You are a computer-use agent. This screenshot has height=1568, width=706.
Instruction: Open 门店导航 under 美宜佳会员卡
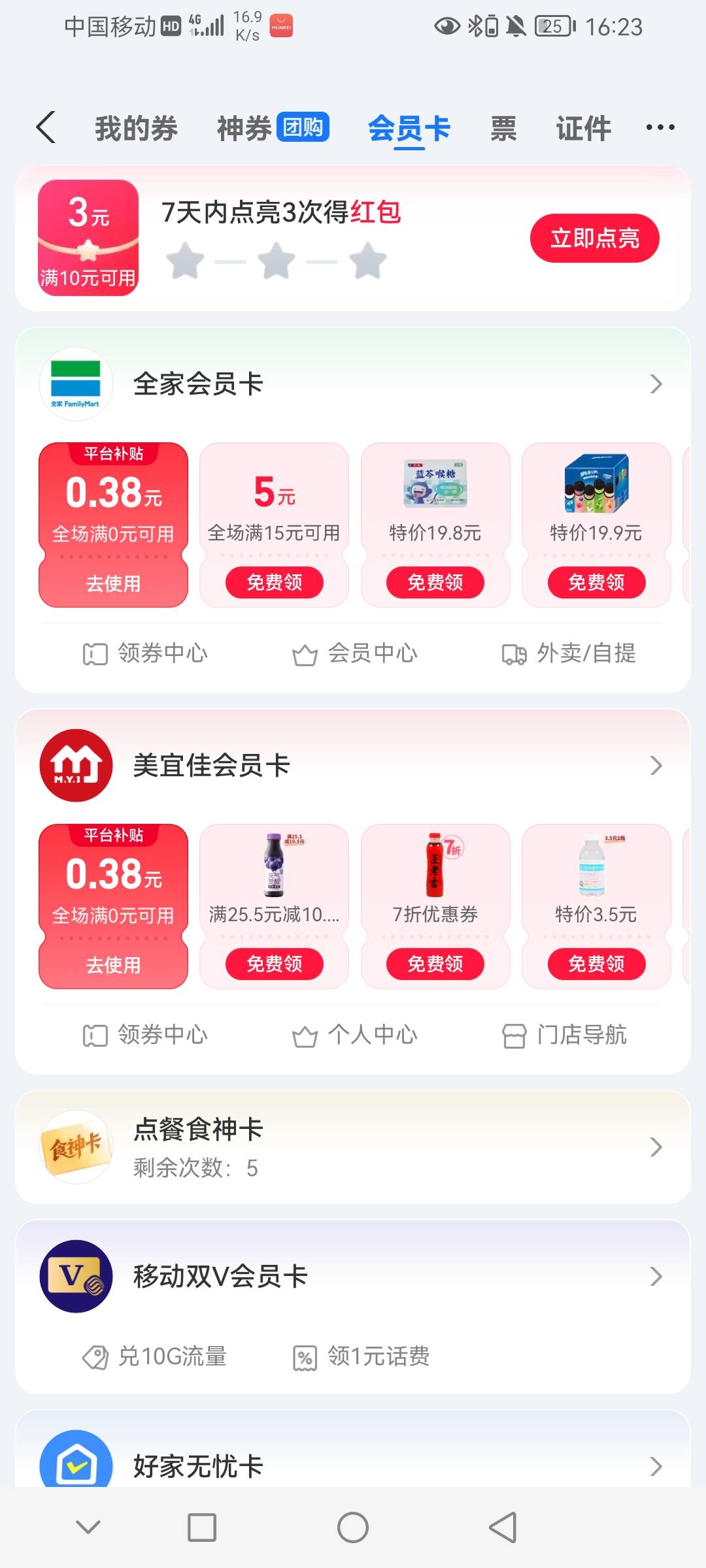tap(565, 1035)
